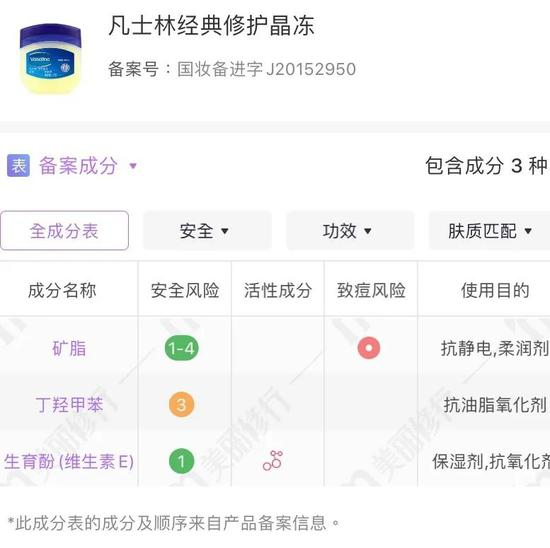Open ingredient 矿脂 details
550x548 pixels.
69,348
